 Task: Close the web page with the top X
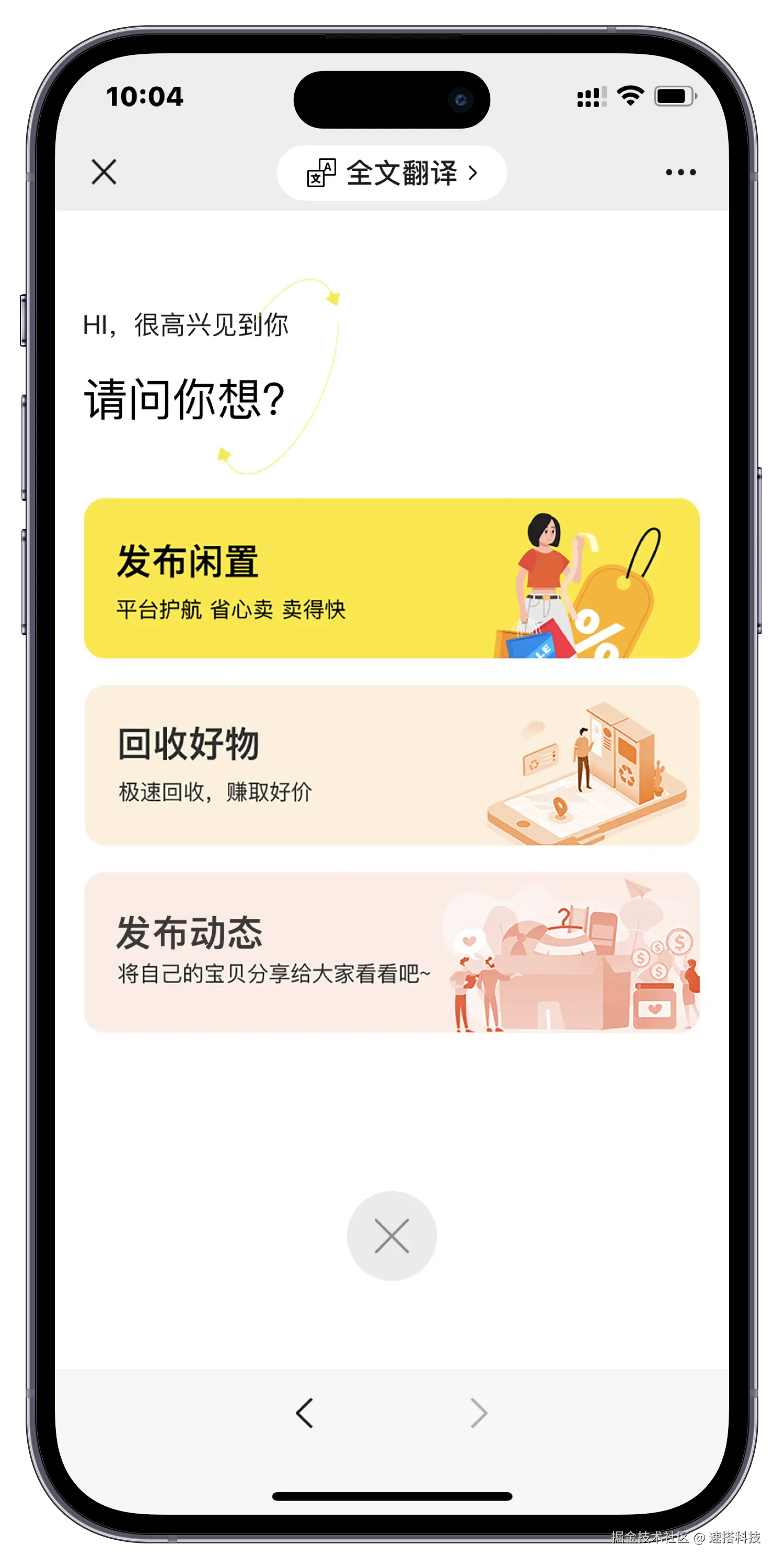[104, 172]
